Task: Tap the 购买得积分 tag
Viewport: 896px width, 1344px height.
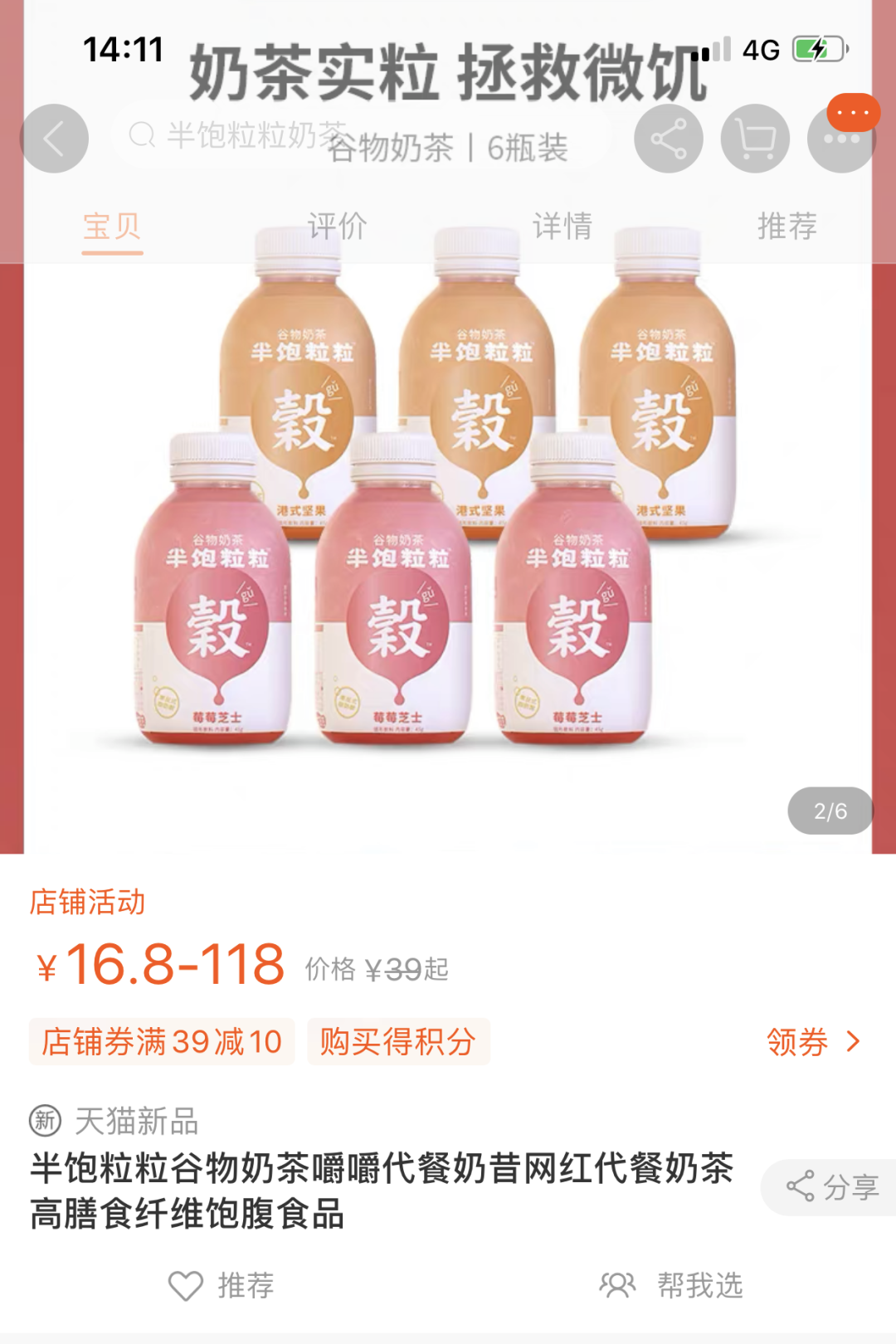Action: coord(398,1042)
